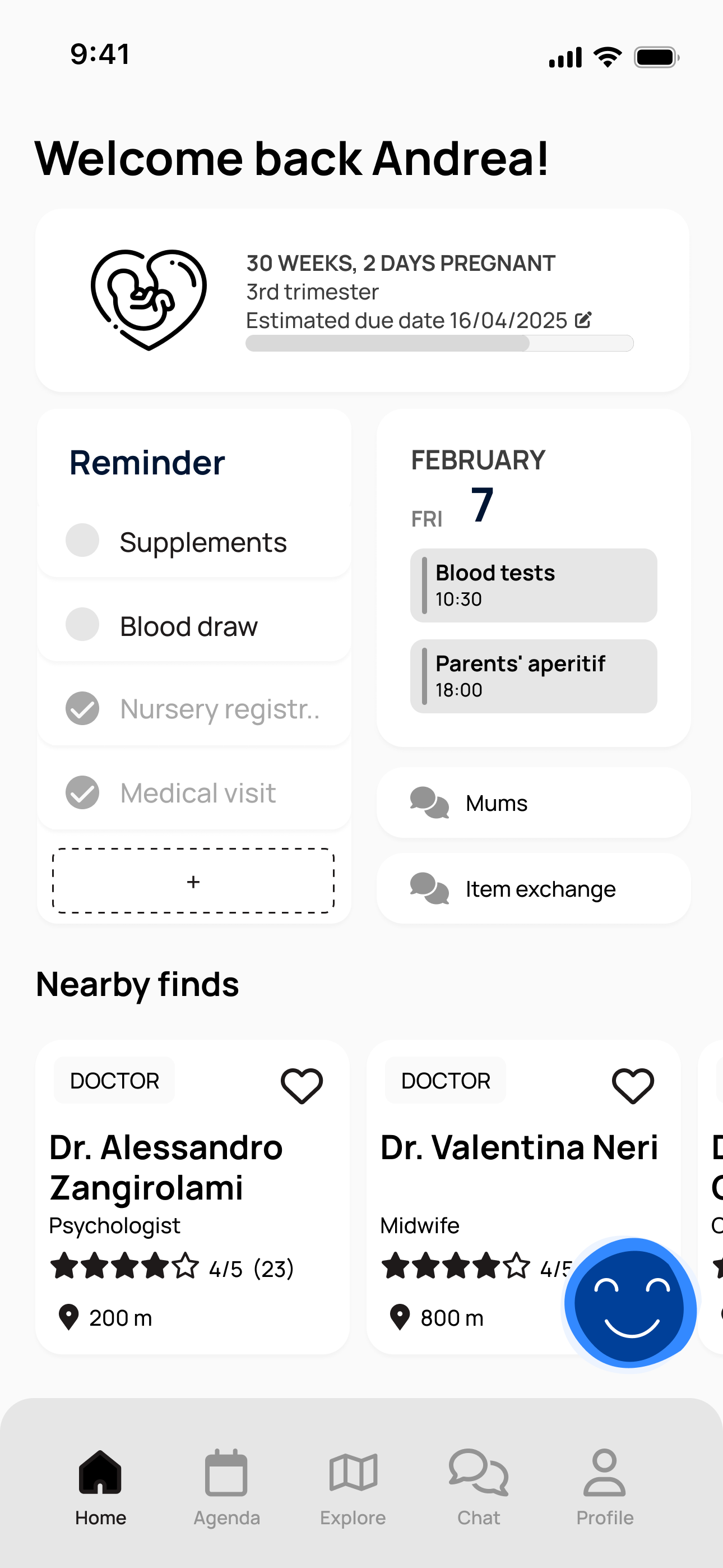Select the Home tab
The width and height of the screenshot is (723, 1568).
100,1488
